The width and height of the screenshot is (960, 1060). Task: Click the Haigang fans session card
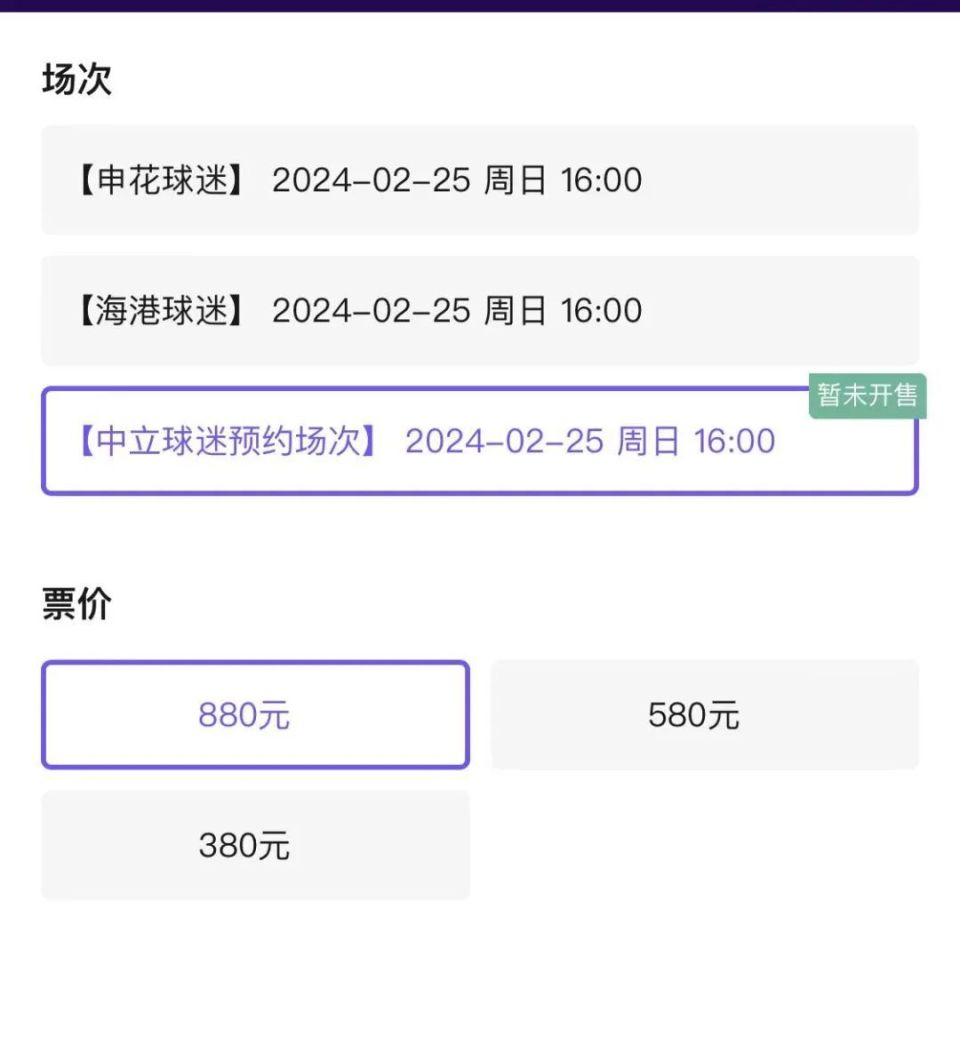click(480, 311)
